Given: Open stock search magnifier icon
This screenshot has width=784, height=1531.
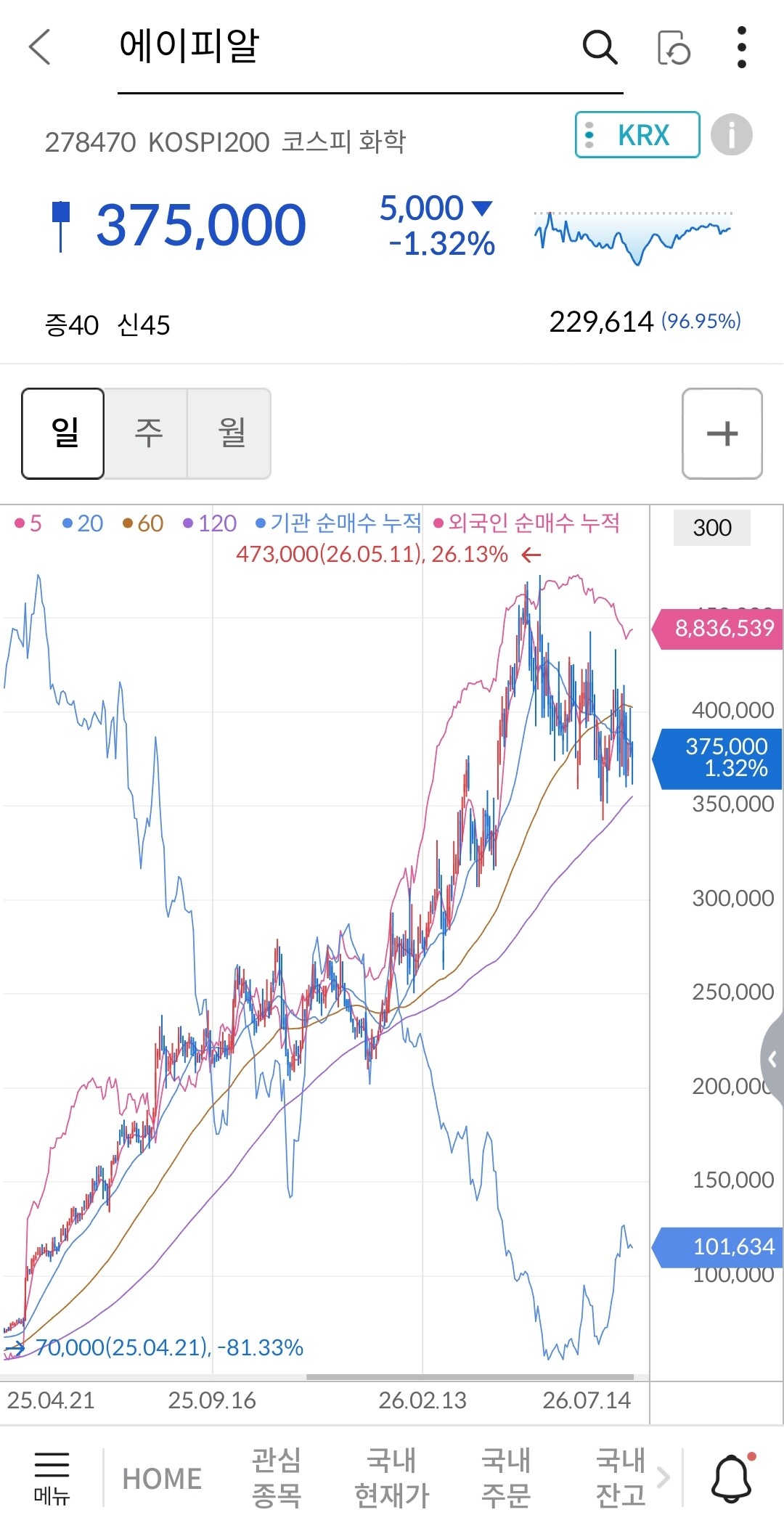Looking at the screenshot, I should 600,48.
